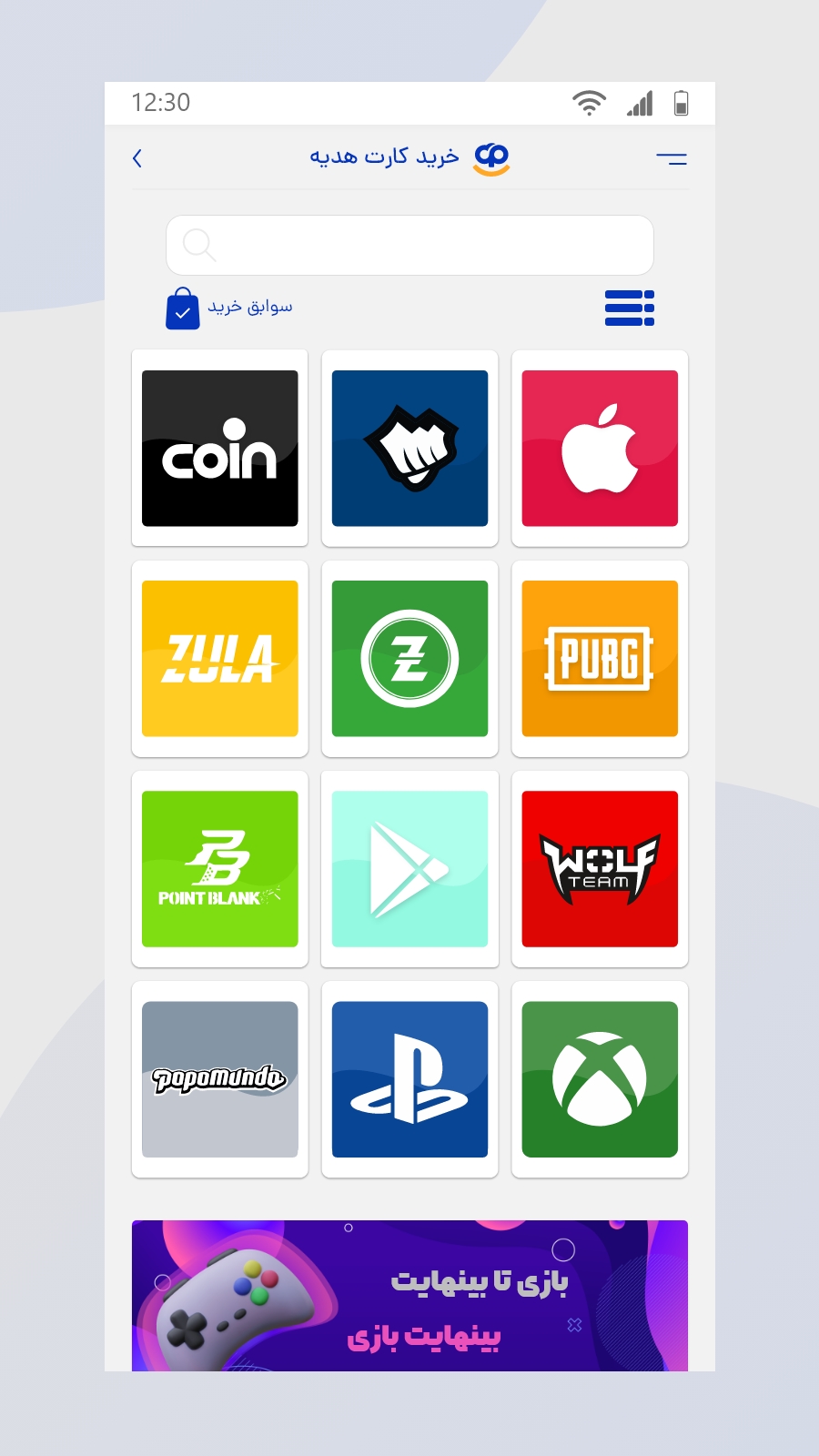Go back using the header arrow
Screen dimensions: 819x1456
click(x=137, y=158)
